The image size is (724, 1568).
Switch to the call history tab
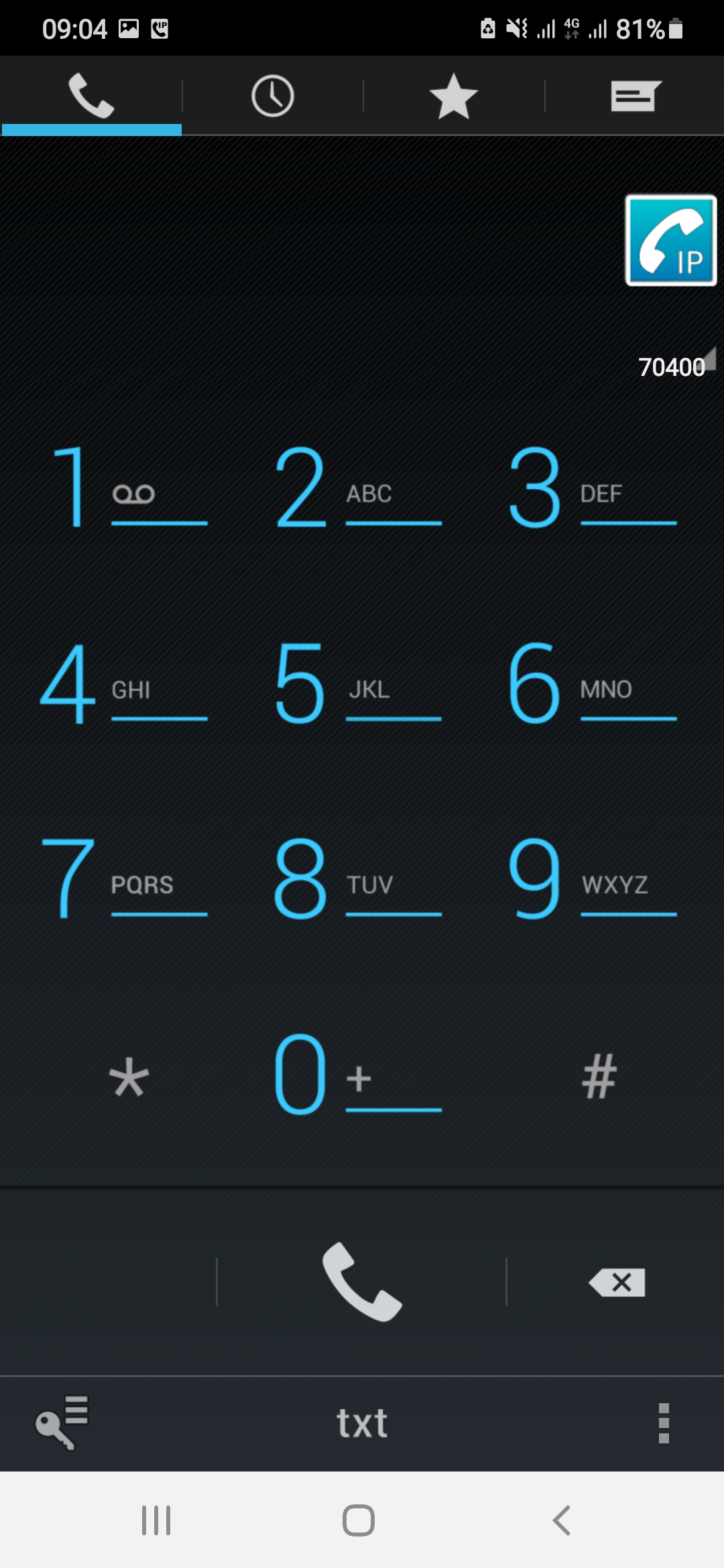click(x=272, y=96)
